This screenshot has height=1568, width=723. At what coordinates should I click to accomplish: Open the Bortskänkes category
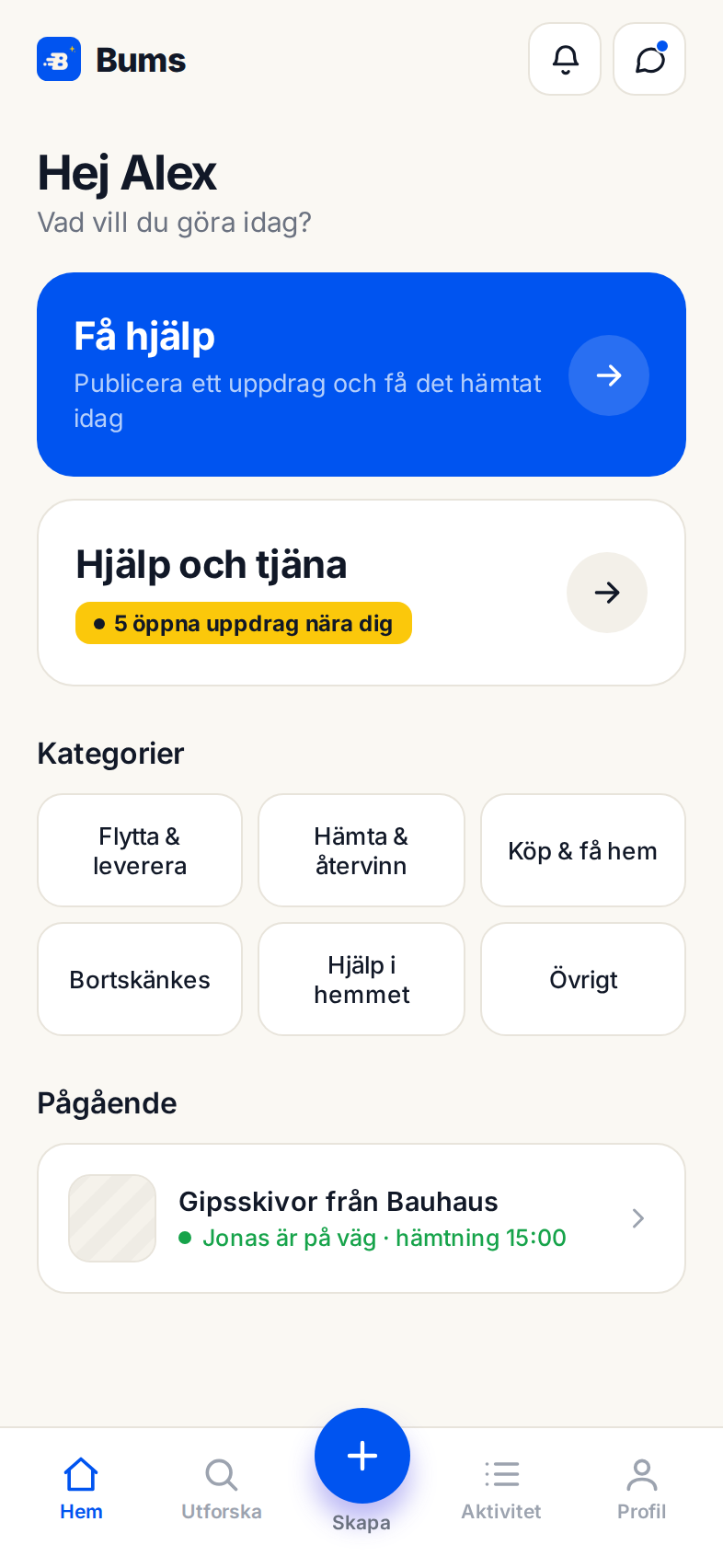pyautogui.click(x=140, y=979)
